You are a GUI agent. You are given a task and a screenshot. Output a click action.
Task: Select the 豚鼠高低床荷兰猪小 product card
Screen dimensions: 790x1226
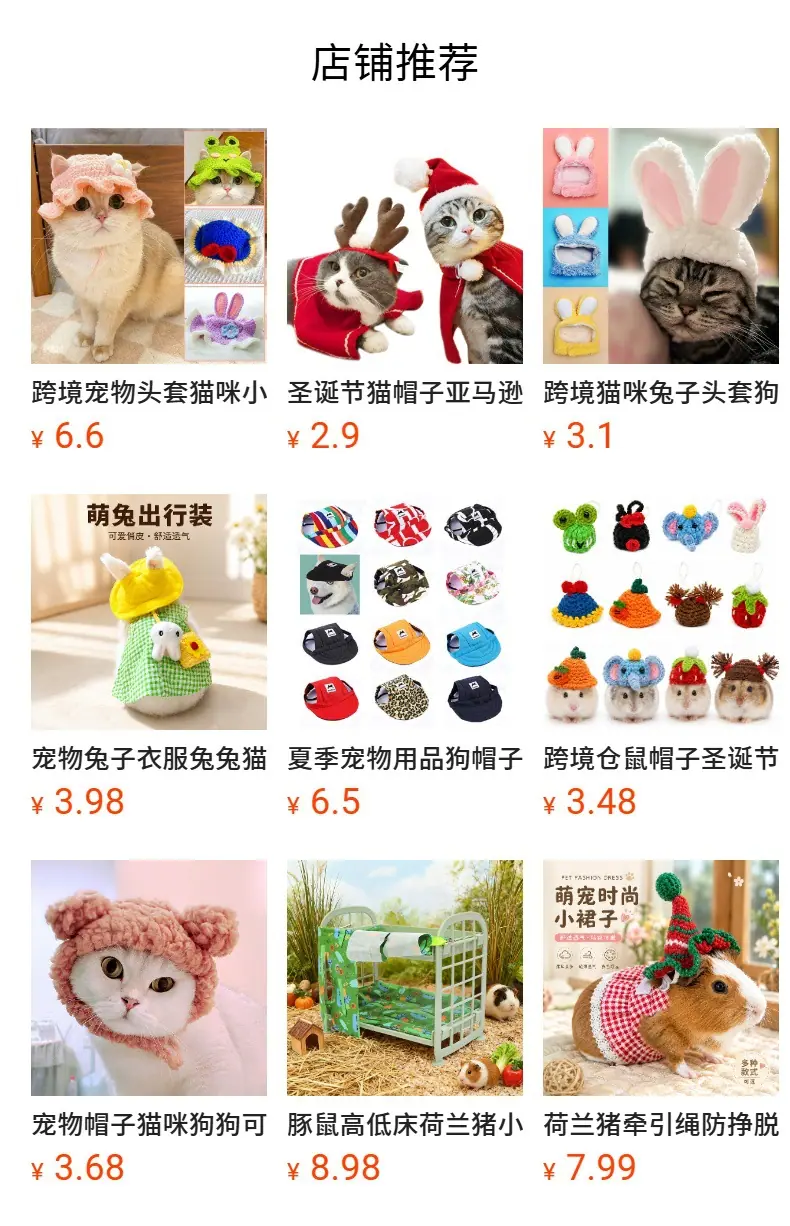click(405, 1022)
